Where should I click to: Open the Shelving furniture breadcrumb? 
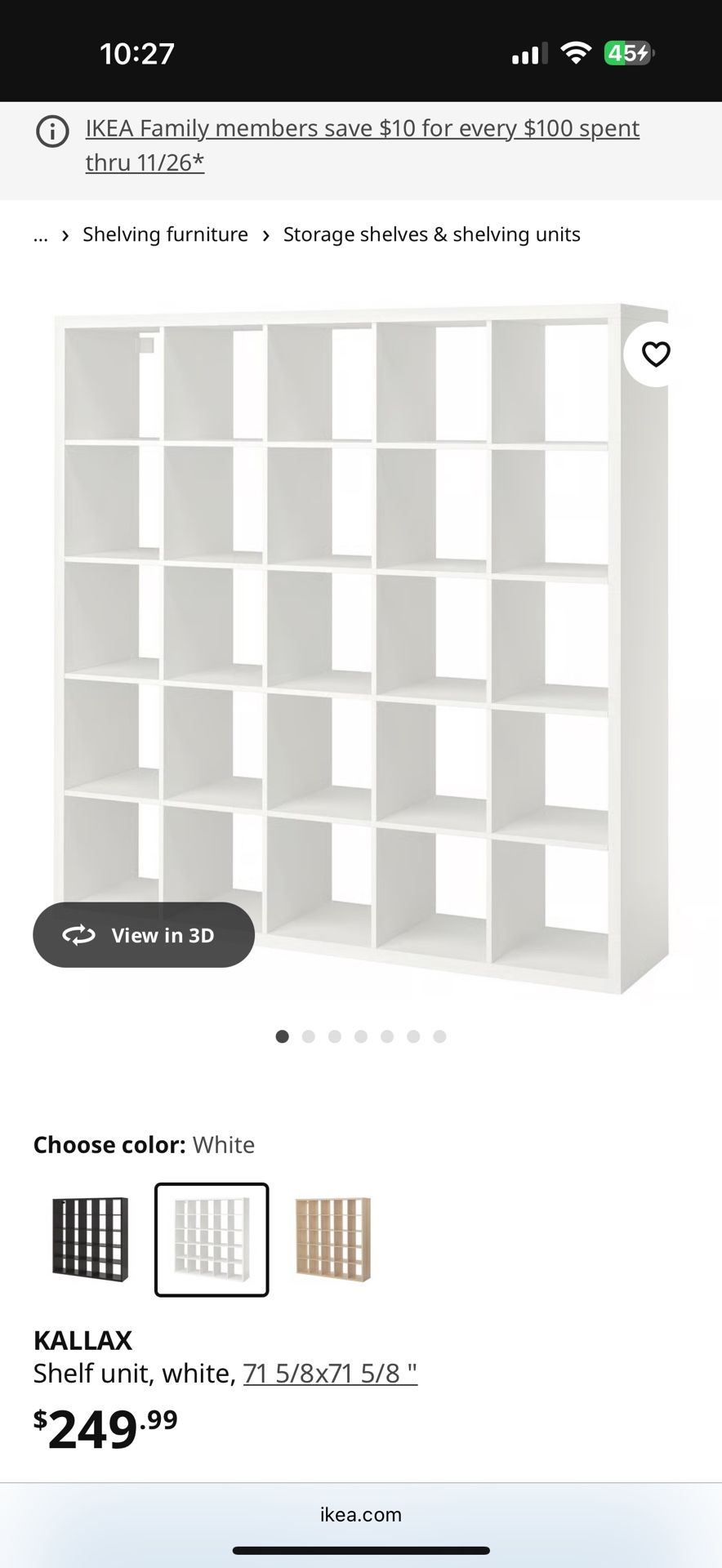click(165, 234)
